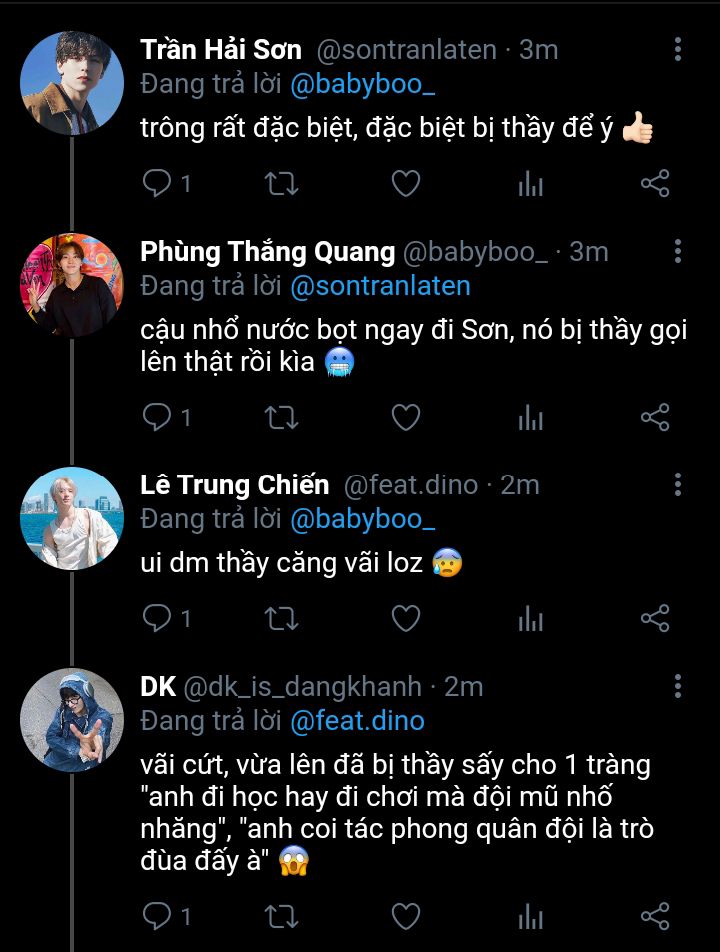
Task: Open overflow menu on Phùng Thắng Quang's reply
Action: [678, 251]
